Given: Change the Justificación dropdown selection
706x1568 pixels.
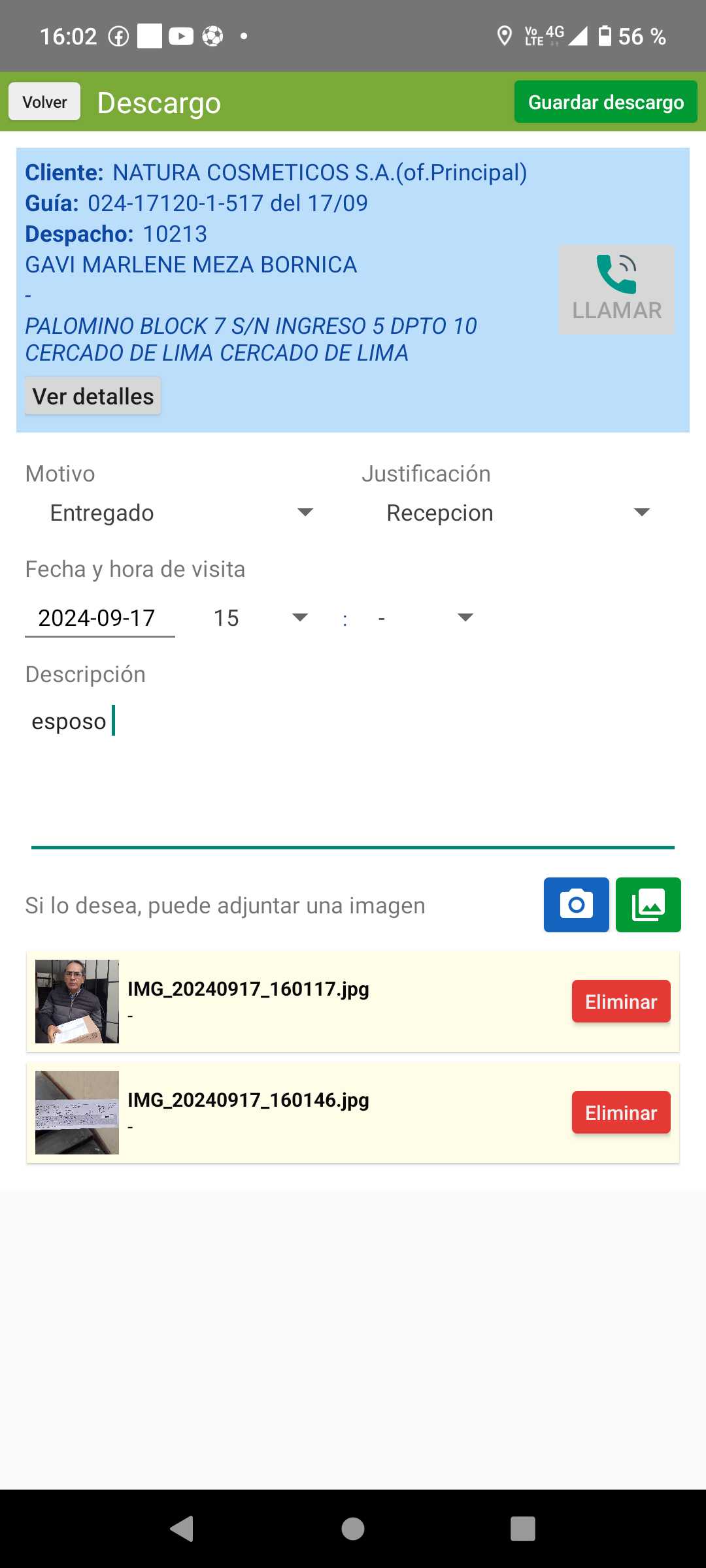Looking at the screenshot, I should pyautogui.click(x=518, y=513).
